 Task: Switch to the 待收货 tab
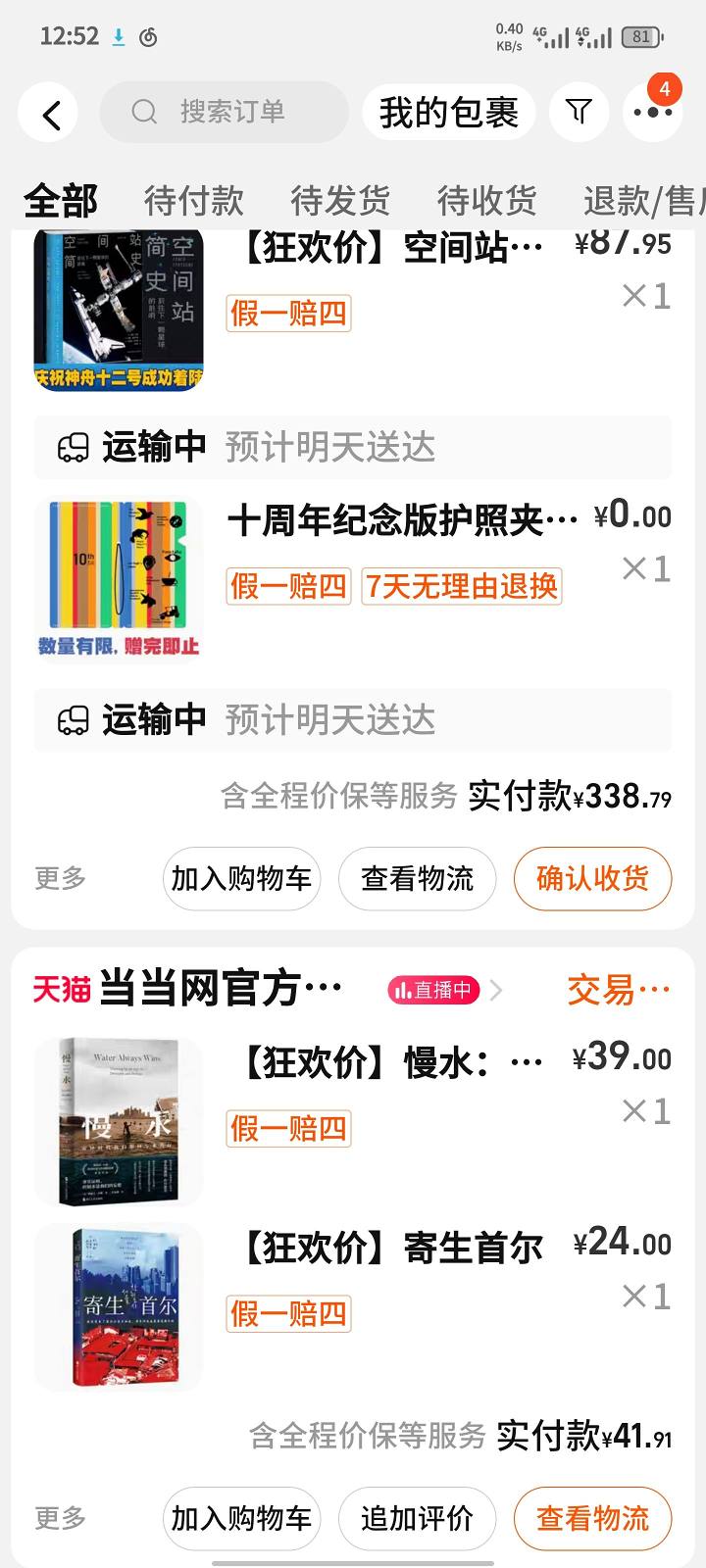(487, 201)
